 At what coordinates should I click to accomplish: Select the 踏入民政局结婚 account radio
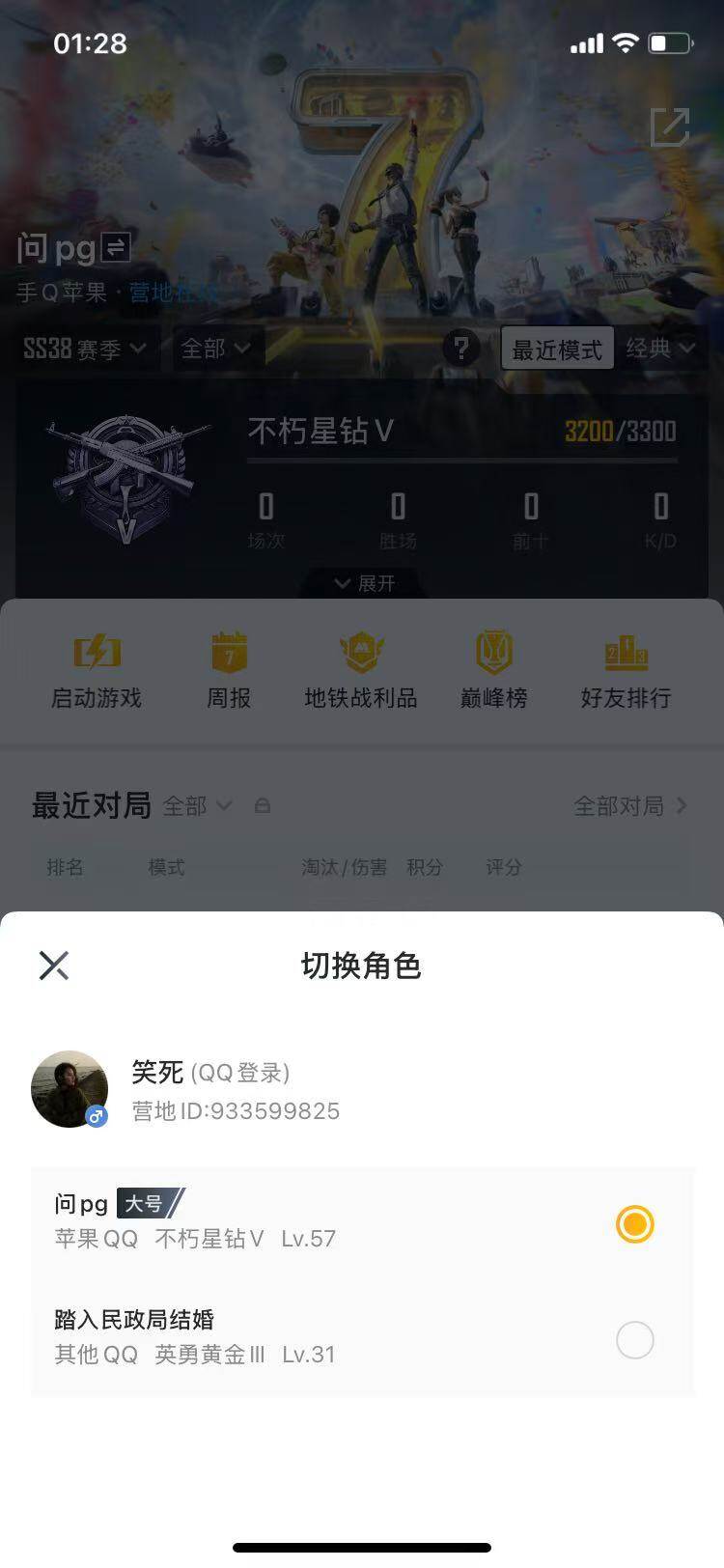click(x=634, y=1340)
